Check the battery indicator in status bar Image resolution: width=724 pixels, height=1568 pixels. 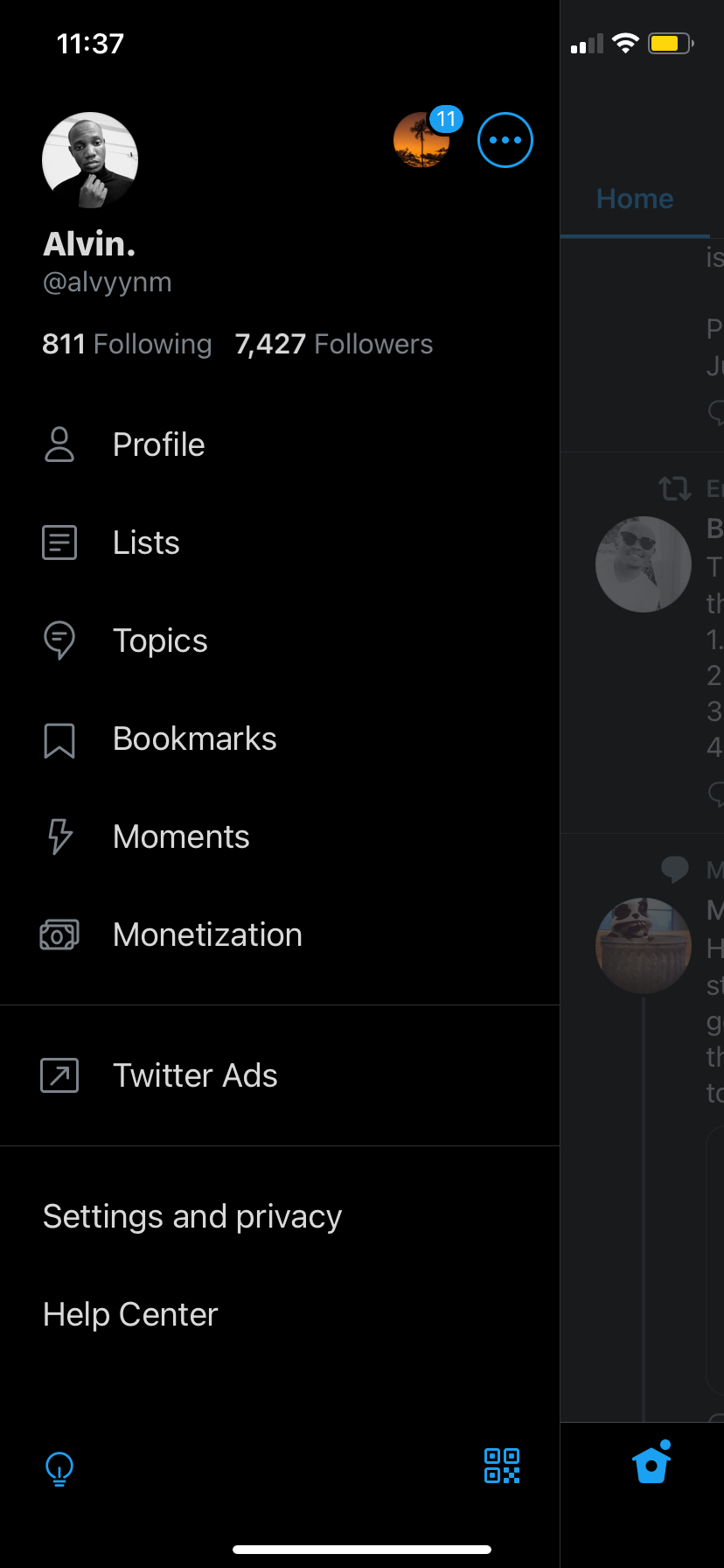pos(669,43)
